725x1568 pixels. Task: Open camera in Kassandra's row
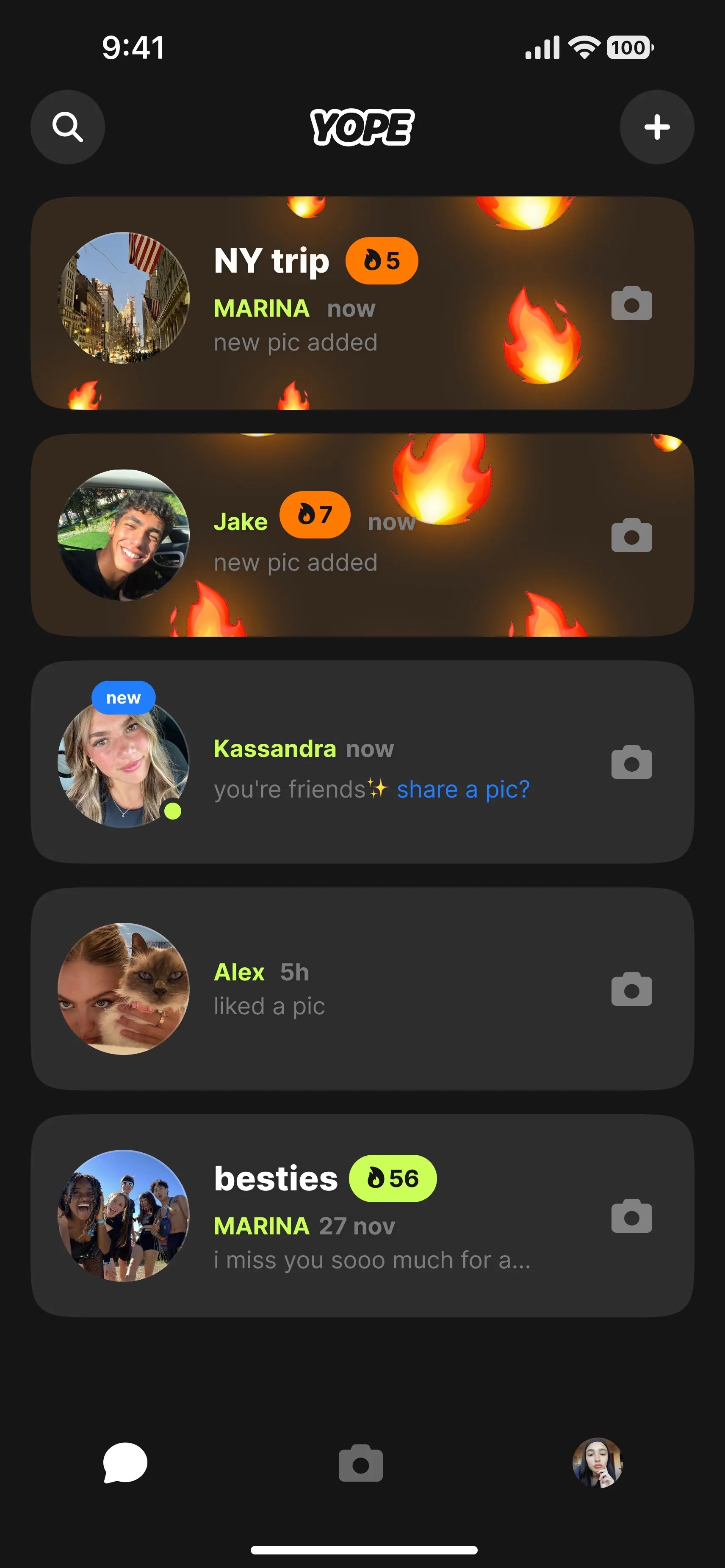coord(631,762)
